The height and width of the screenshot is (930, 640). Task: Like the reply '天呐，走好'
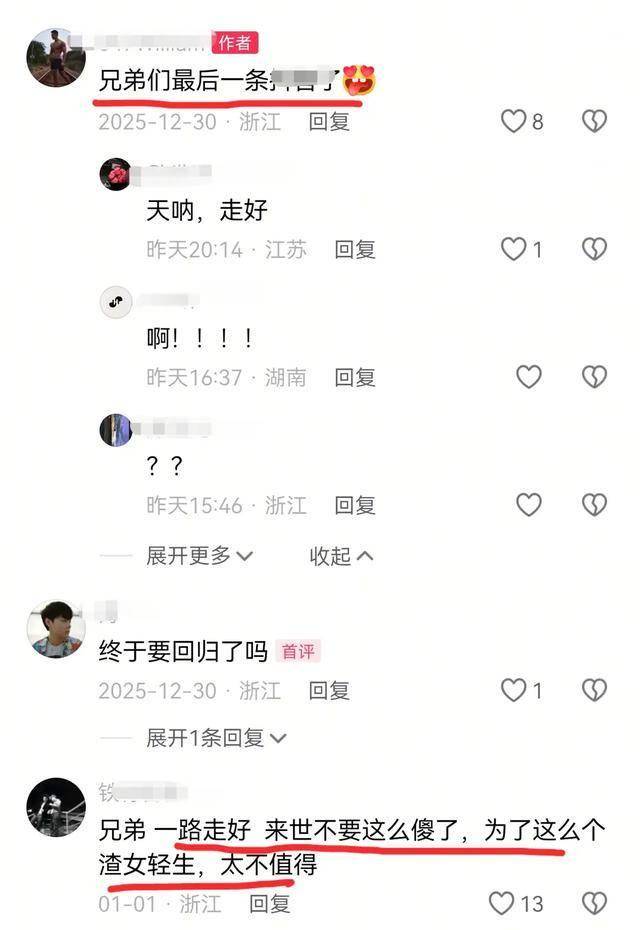click(x=513, y=249)
